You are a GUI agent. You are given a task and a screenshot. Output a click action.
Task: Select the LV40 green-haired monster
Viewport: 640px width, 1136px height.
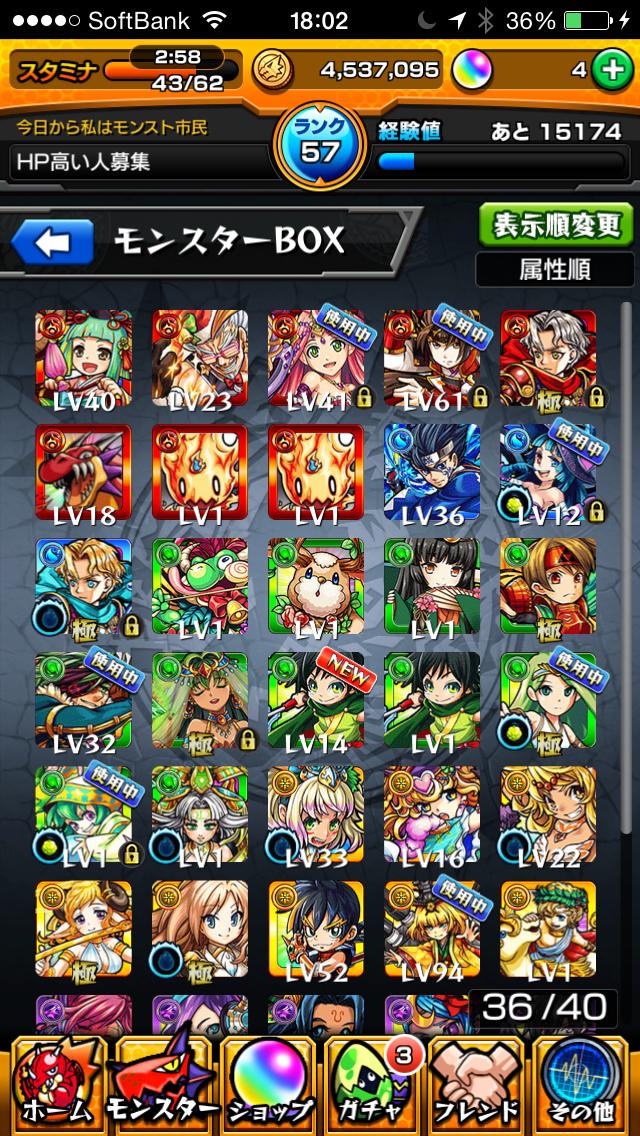[x=84, y=359]
